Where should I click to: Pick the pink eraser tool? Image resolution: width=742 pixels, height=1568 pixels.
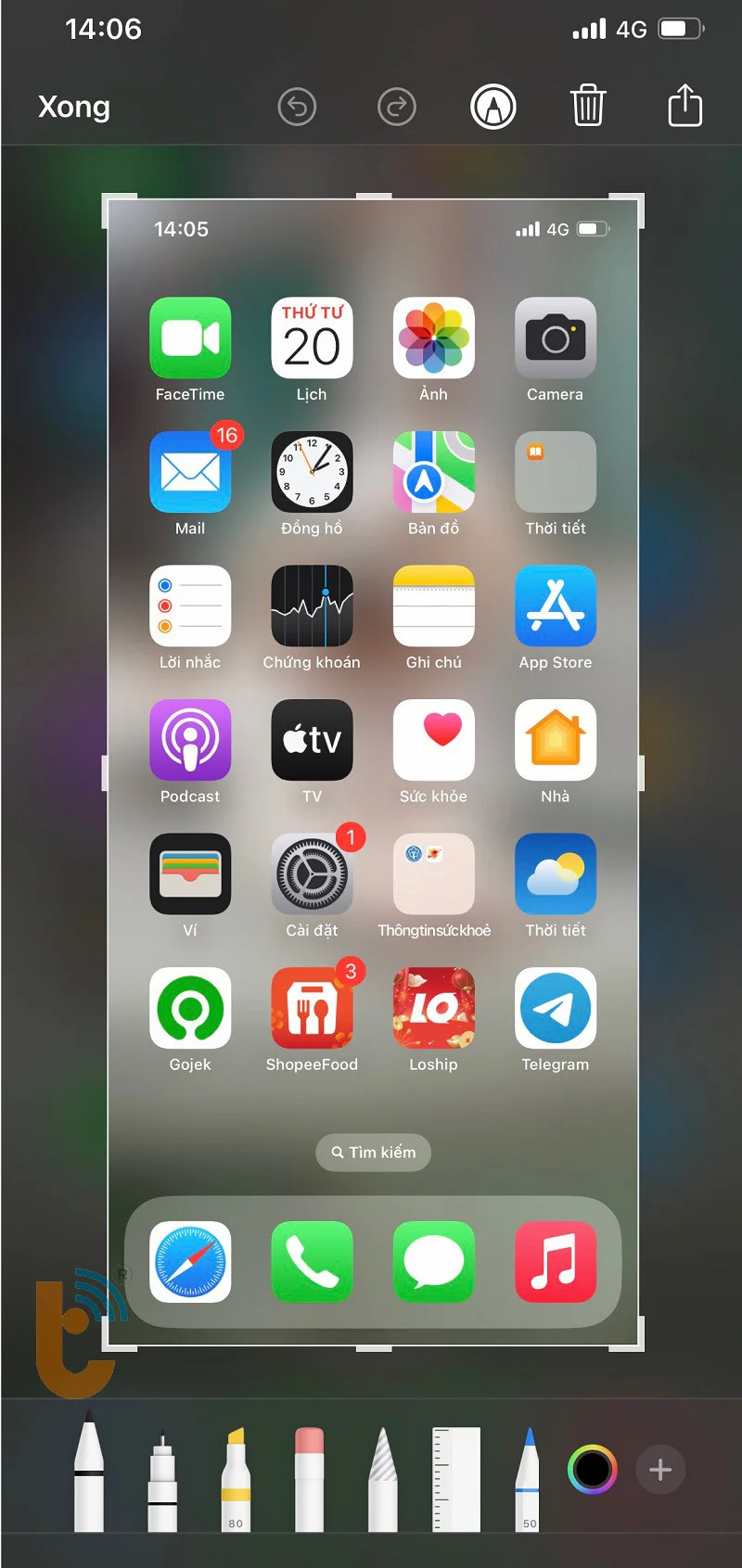click(x=309, y=1480)
